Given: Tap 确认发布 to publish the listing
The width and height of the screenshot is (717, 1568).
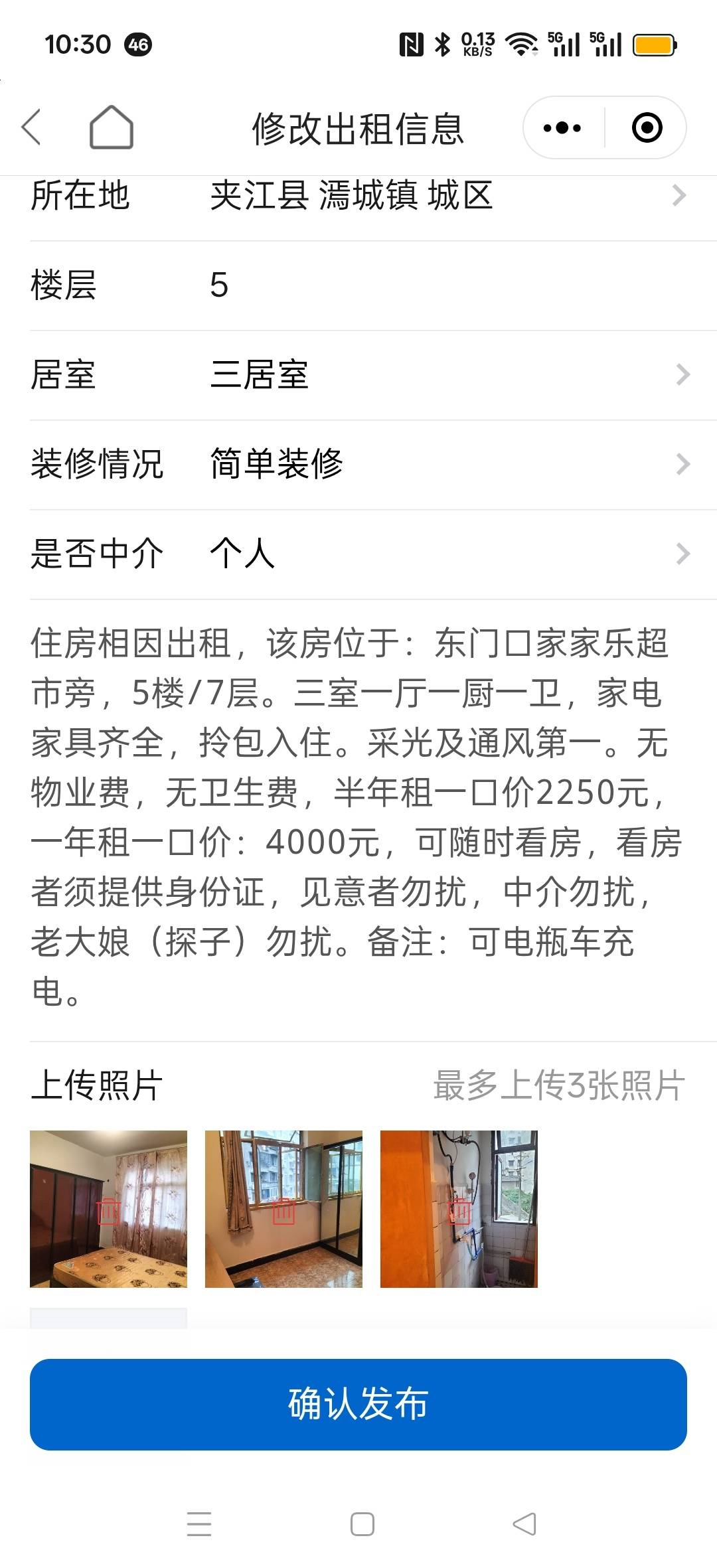Looking at the screenshot, I should point(358,1404).
